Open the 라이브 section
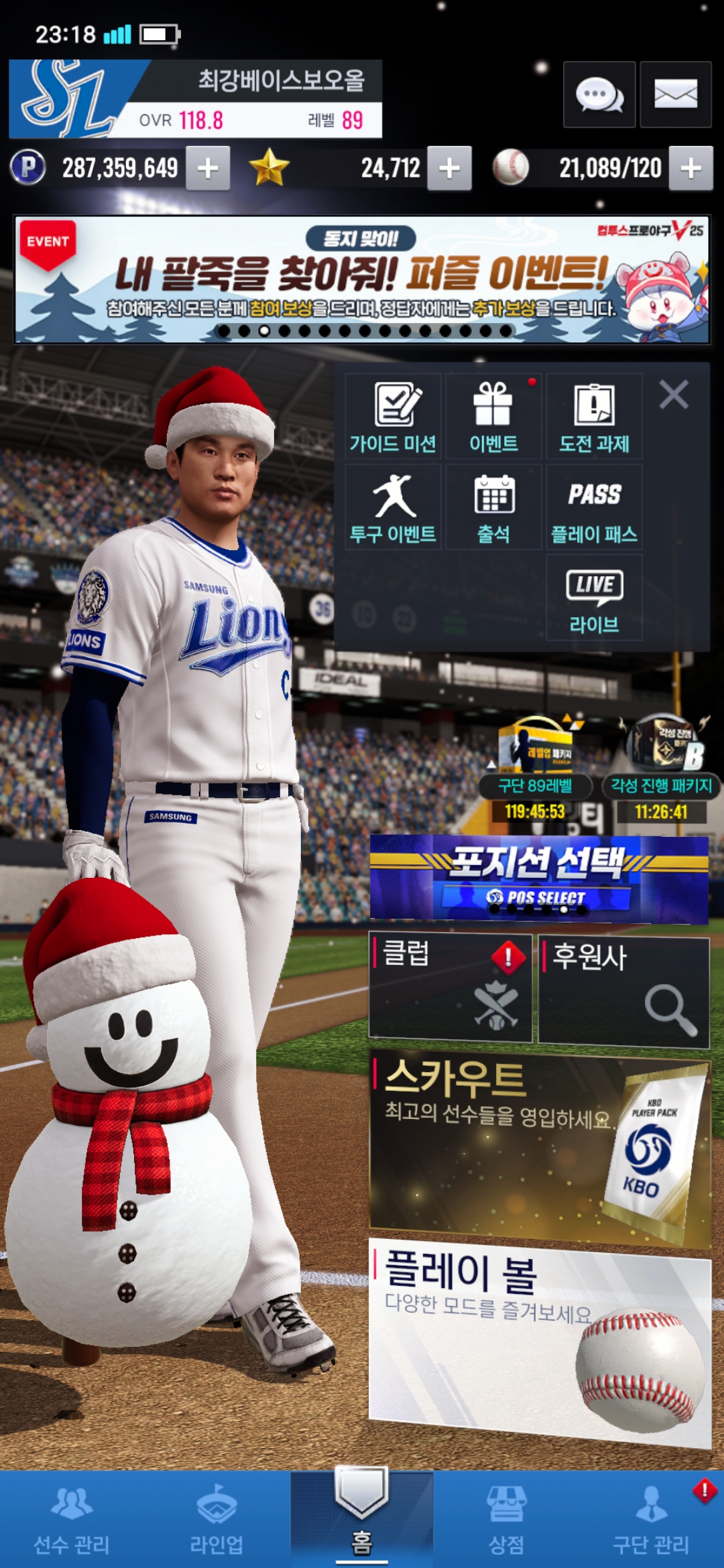Screen dimensions: 724x1568 (594, 598)
